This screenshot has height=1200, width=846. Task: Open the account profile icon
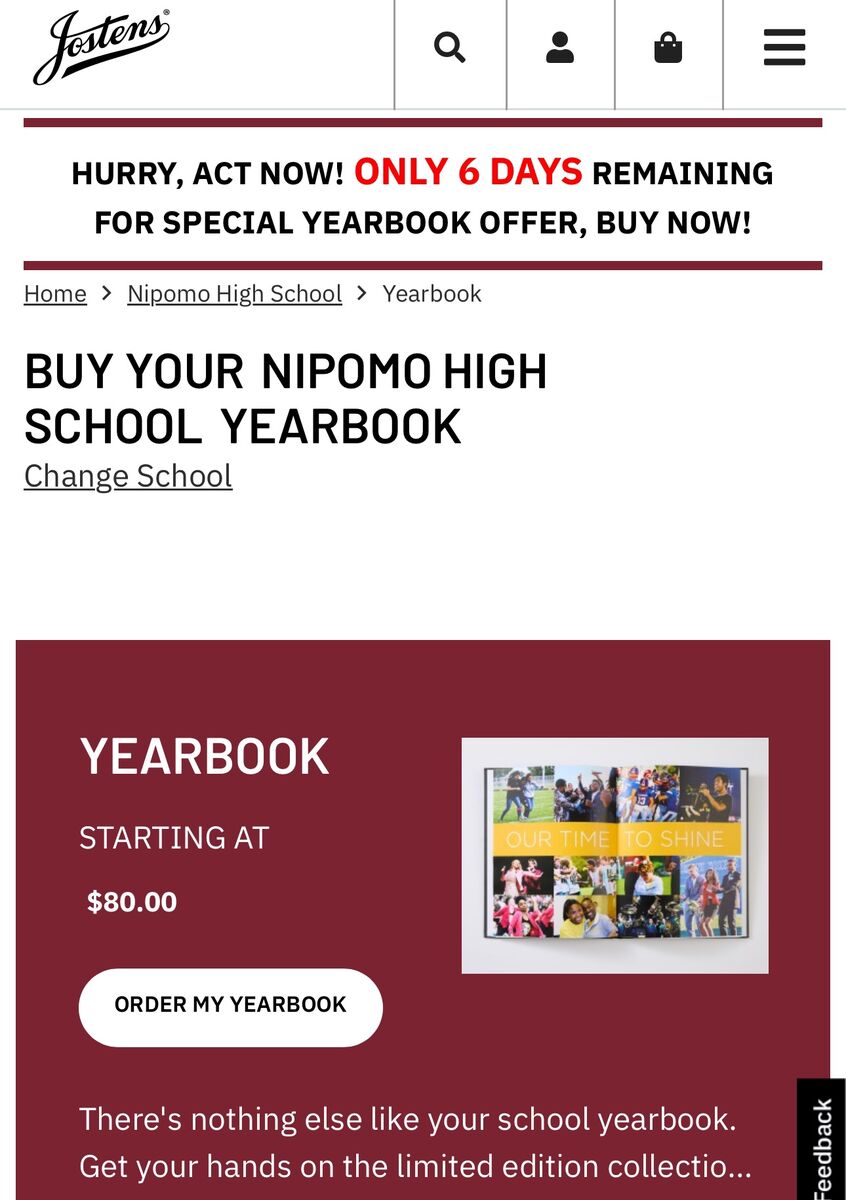tap(560, 48)
